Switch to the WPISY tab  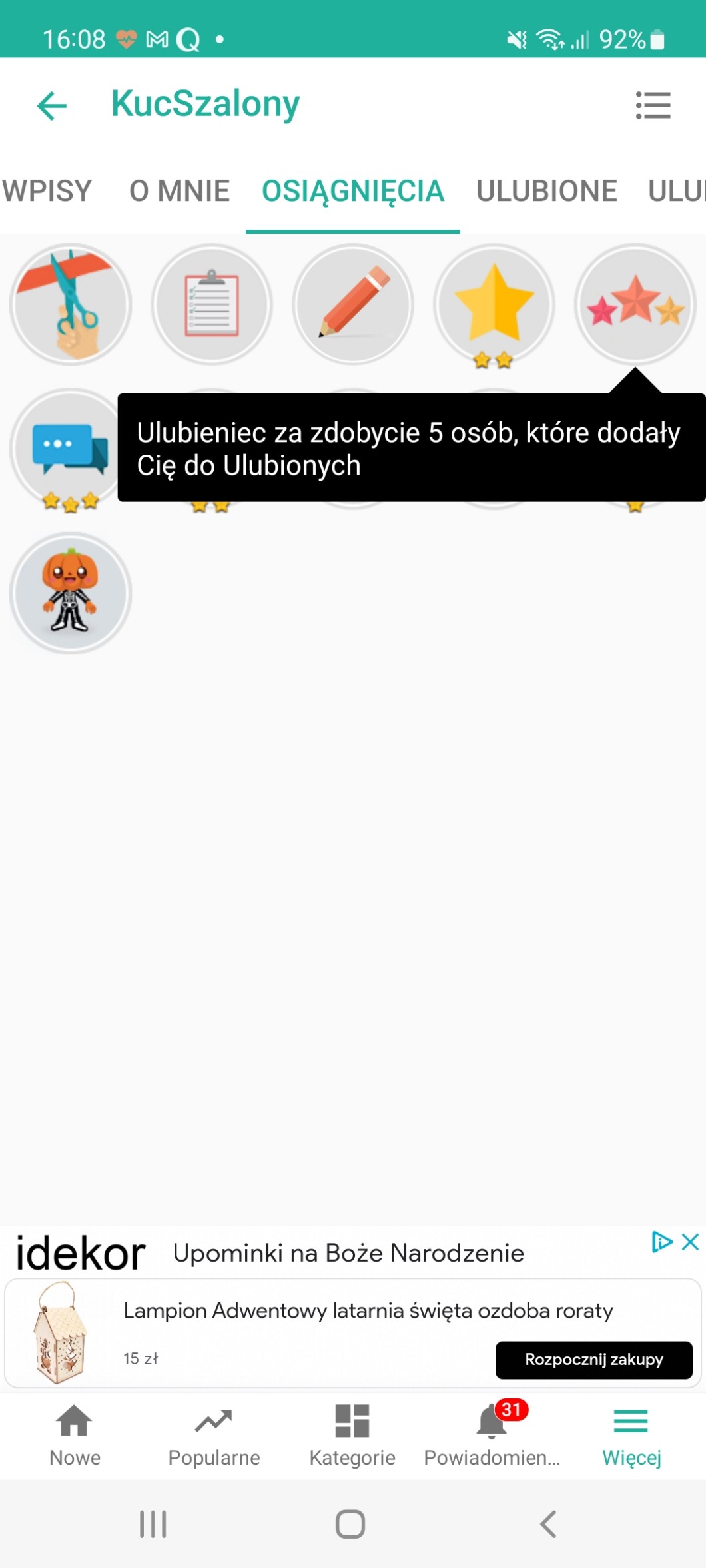(x=47, y=192)
